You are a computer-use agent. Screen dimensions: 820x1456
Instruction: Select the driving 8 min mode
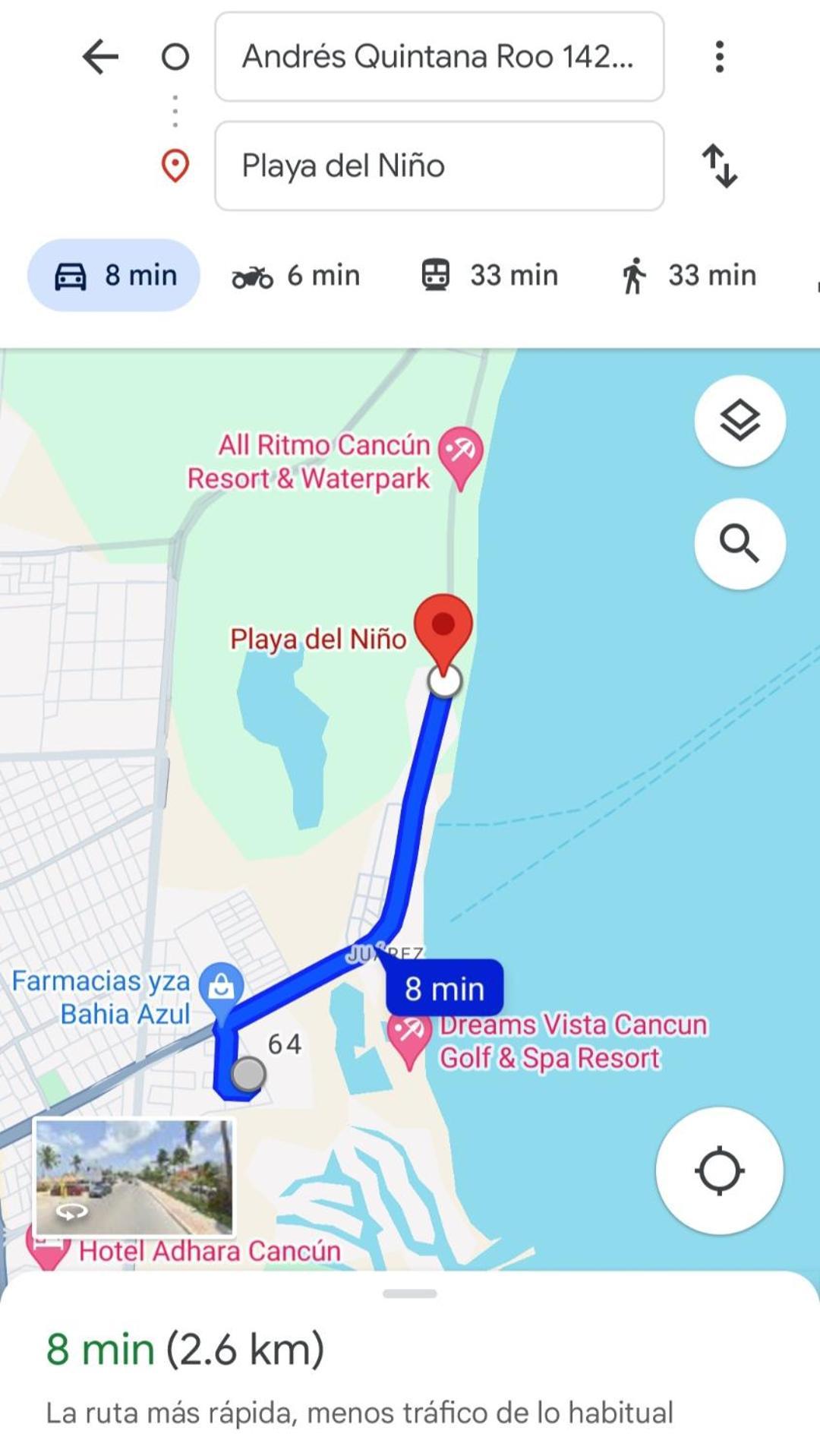pos(114,275)
